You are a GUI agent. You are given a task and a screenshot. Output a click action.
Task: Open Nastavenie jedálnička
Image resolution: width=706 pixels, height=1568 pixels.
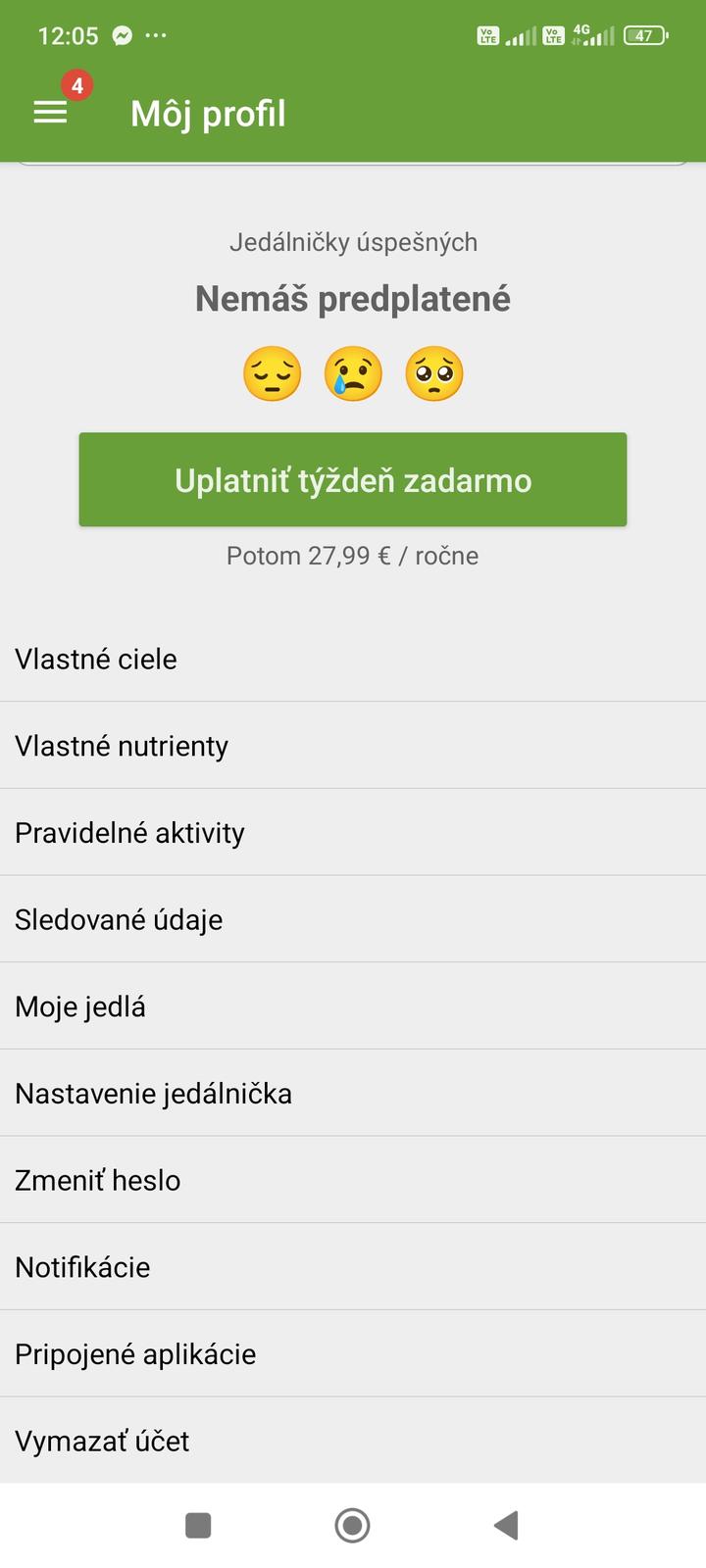pos(353,1094)
